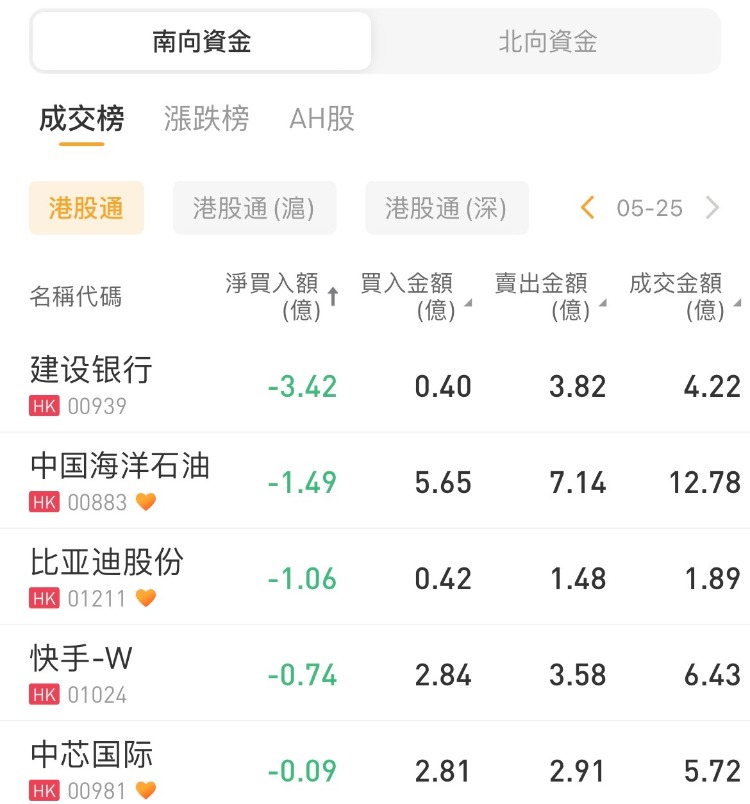Open the 漲跌榜 tab
Viewport: 750px width, 804px height.
point(206,119)
